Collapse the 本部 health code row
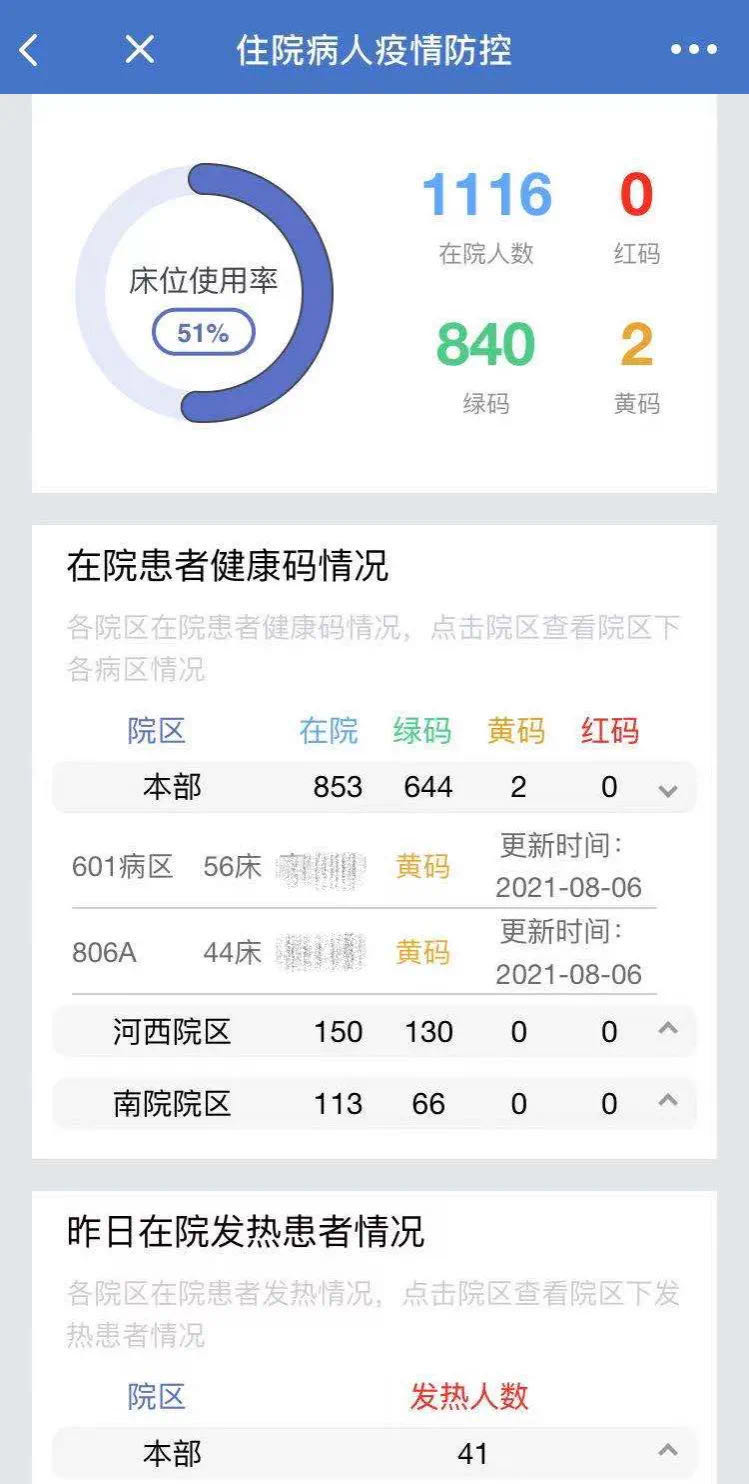This screenshot has width=749, height=1484. click(x=668, y=789)
